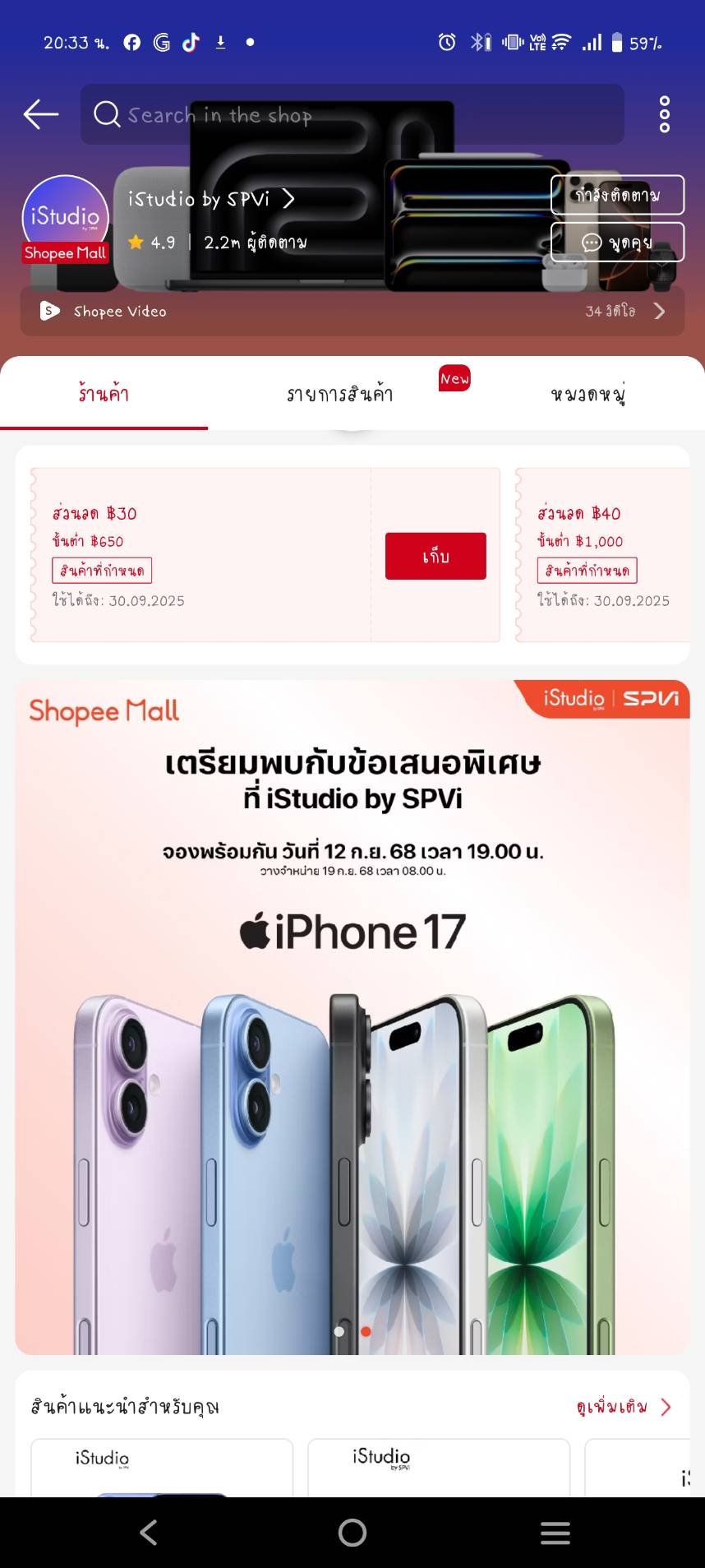Open the three-dot overflow menu

(664, 114)
